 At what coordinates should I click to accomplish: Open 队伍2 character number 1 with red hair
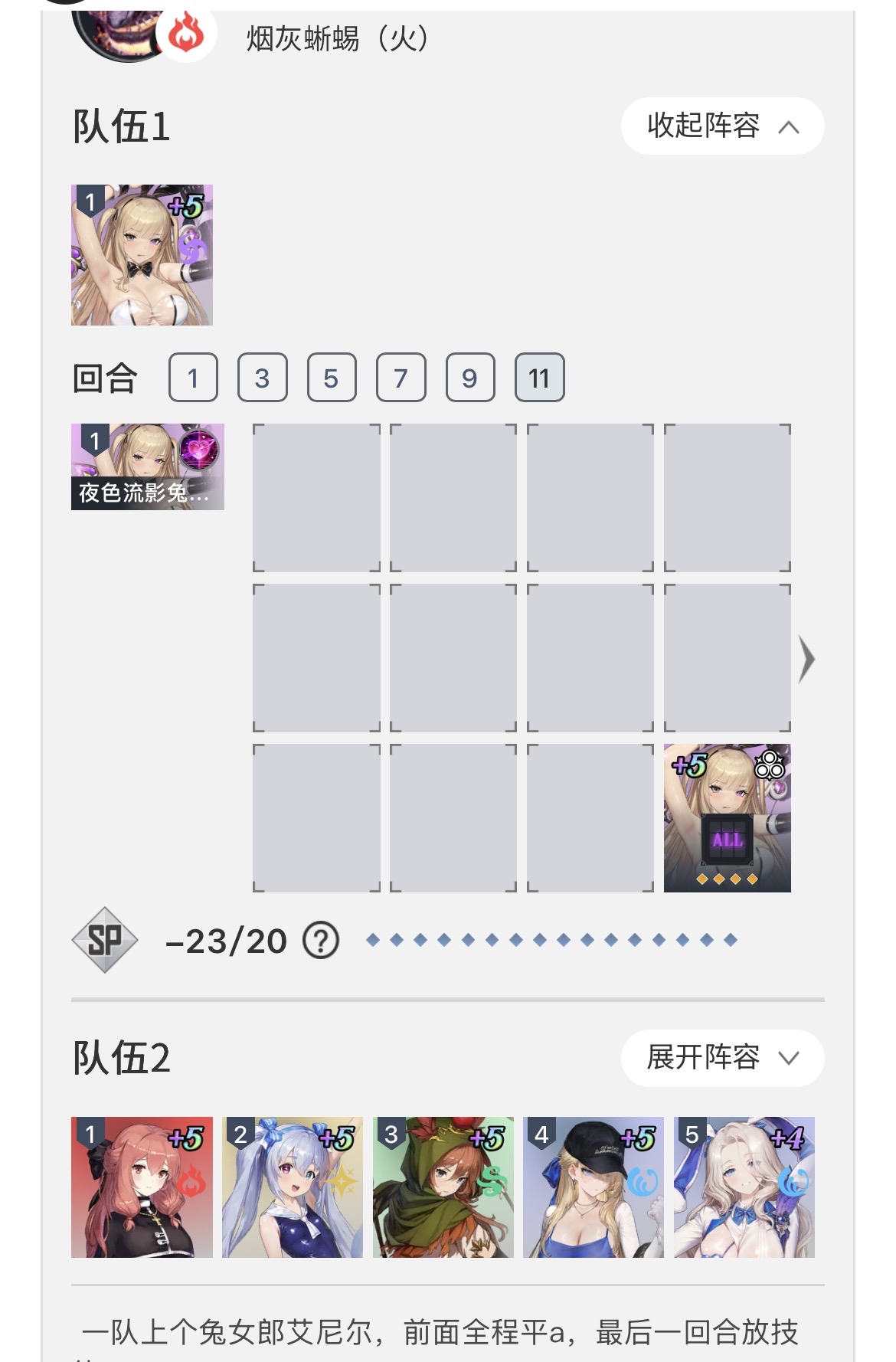[x=142, y=1187]
